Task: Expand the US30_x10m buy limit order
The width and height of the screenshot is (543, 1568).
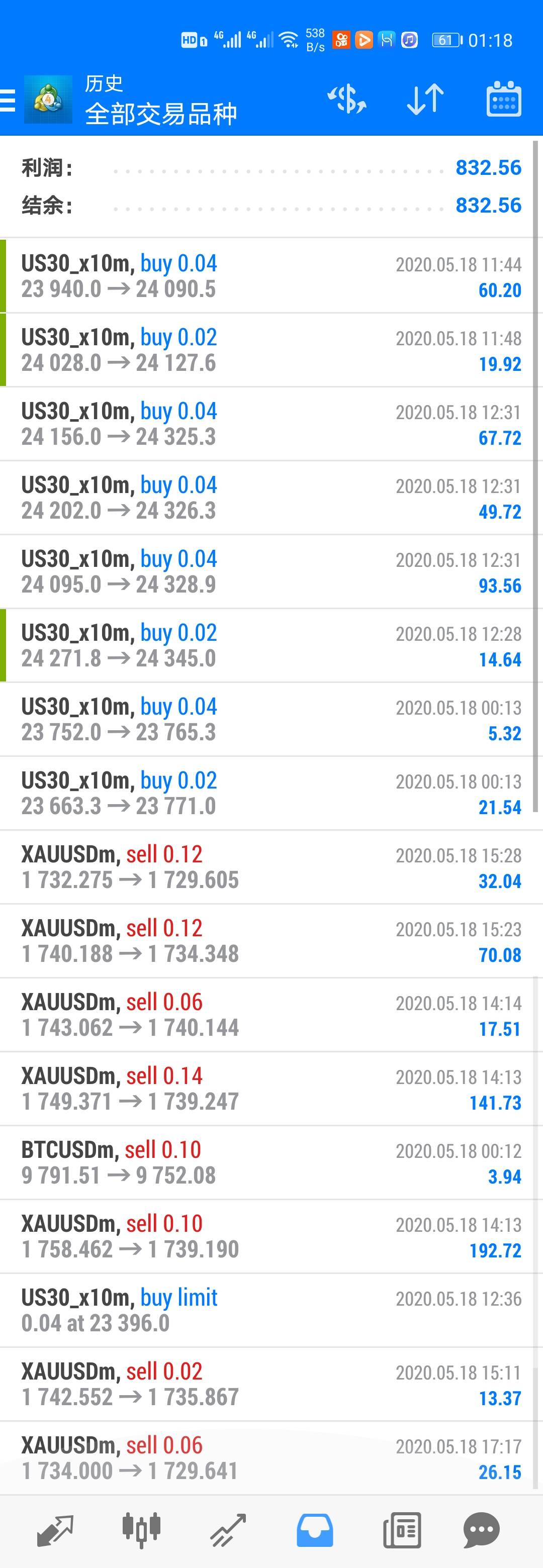Action: coord(271,1310)
